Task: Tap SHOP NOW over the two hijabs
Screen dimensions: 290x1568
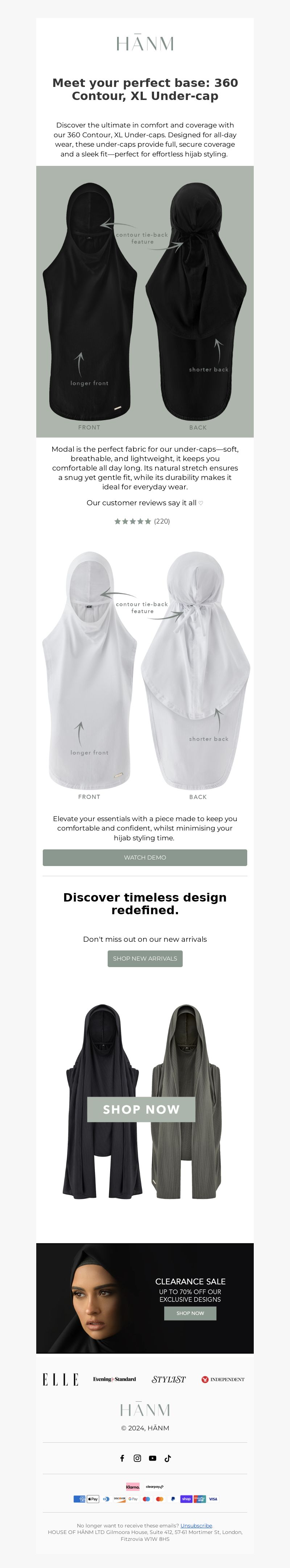Action: pos(141,1109)
